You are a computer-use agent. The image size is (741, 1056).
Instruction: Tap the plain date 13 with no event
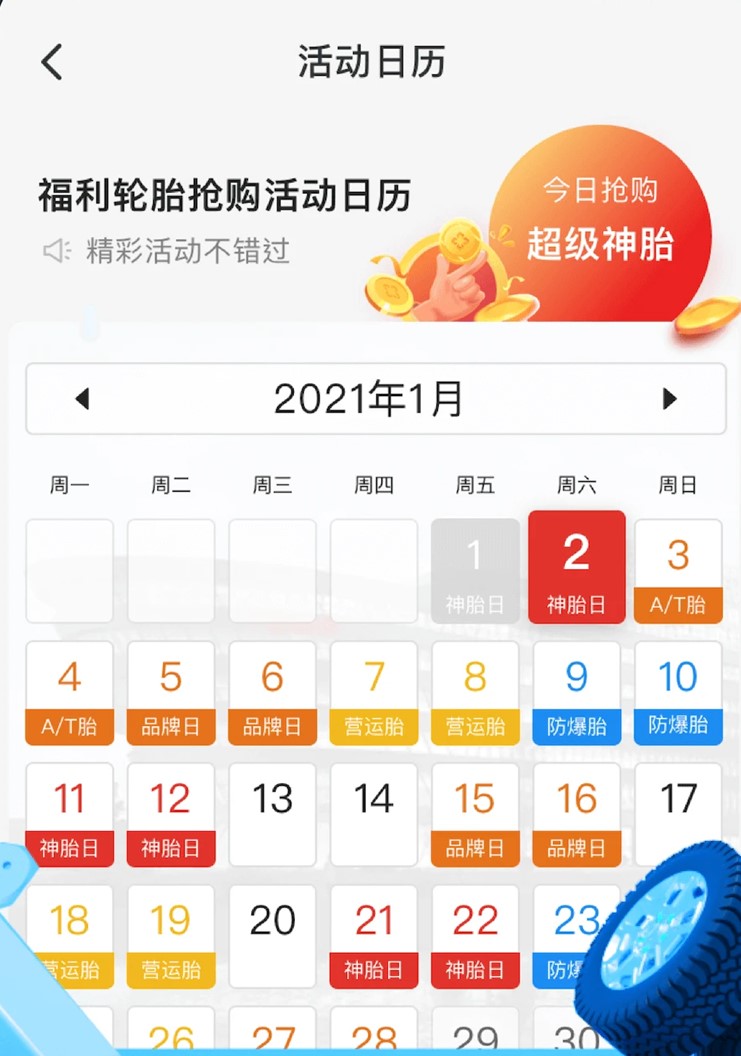(x=272, y=813)
